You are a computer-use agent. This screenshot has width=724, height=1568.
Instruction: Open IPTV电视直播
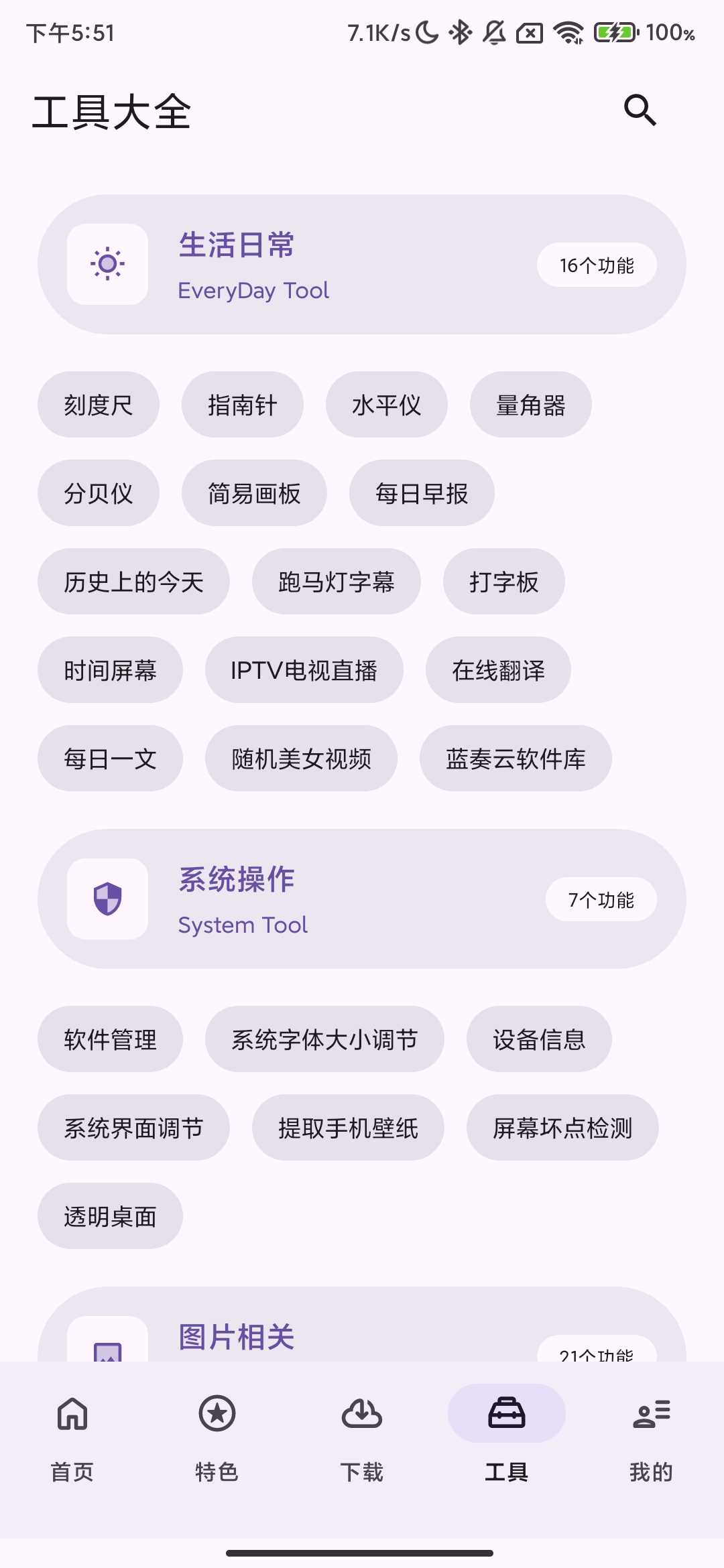click(304, 670)
